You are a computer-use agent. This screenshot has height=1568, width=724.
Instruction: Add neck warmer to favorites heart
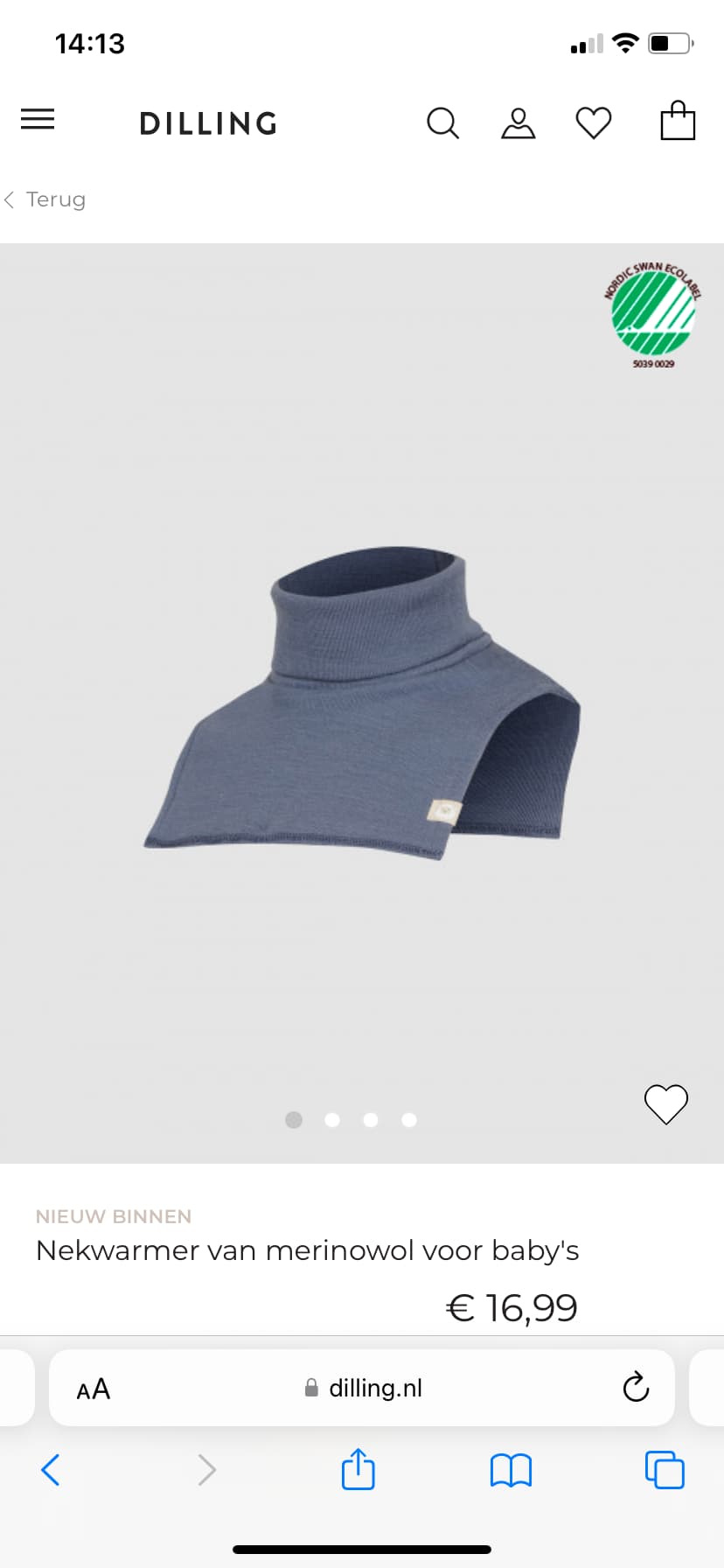(x=666, y=1104)
